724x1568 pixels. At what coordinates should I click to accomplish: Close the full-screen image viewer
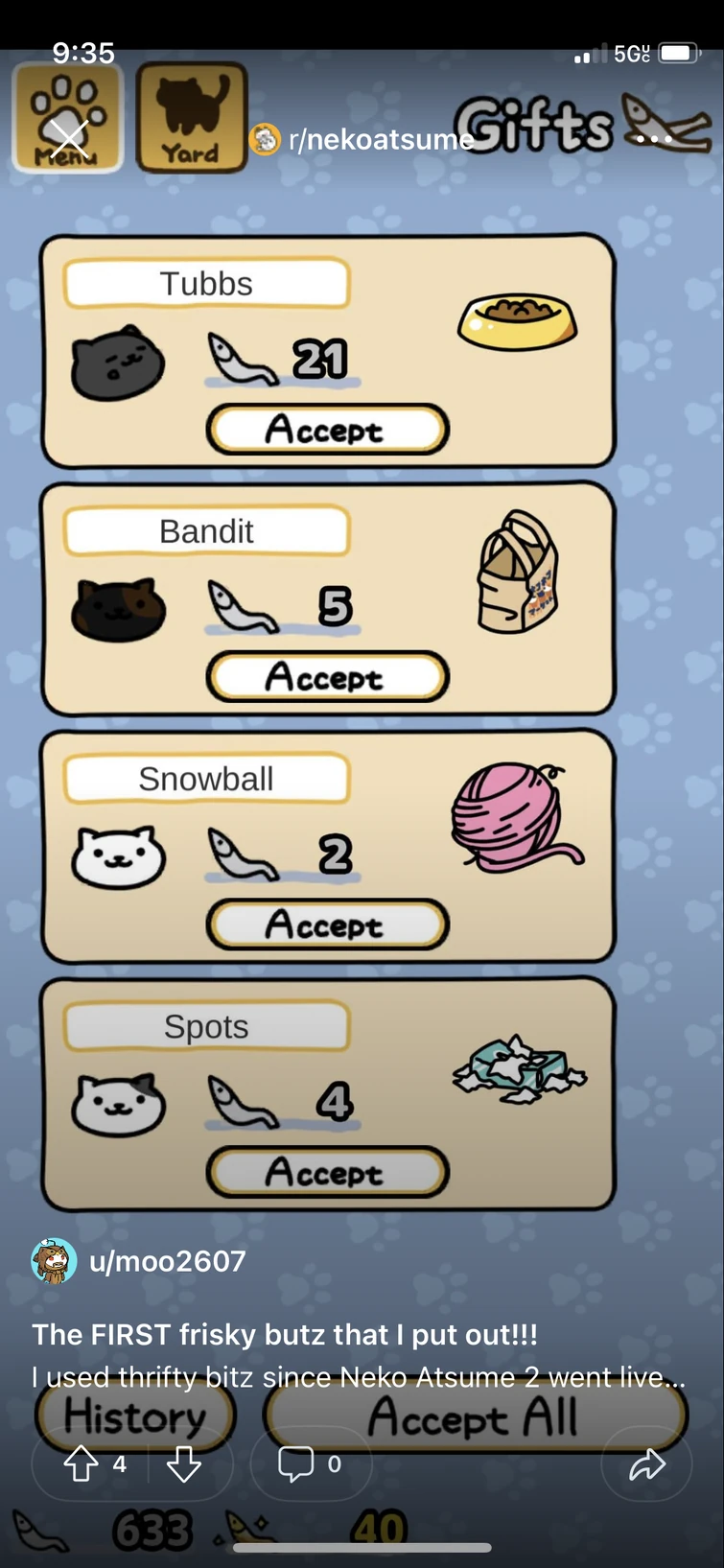(x=69, y=139)
